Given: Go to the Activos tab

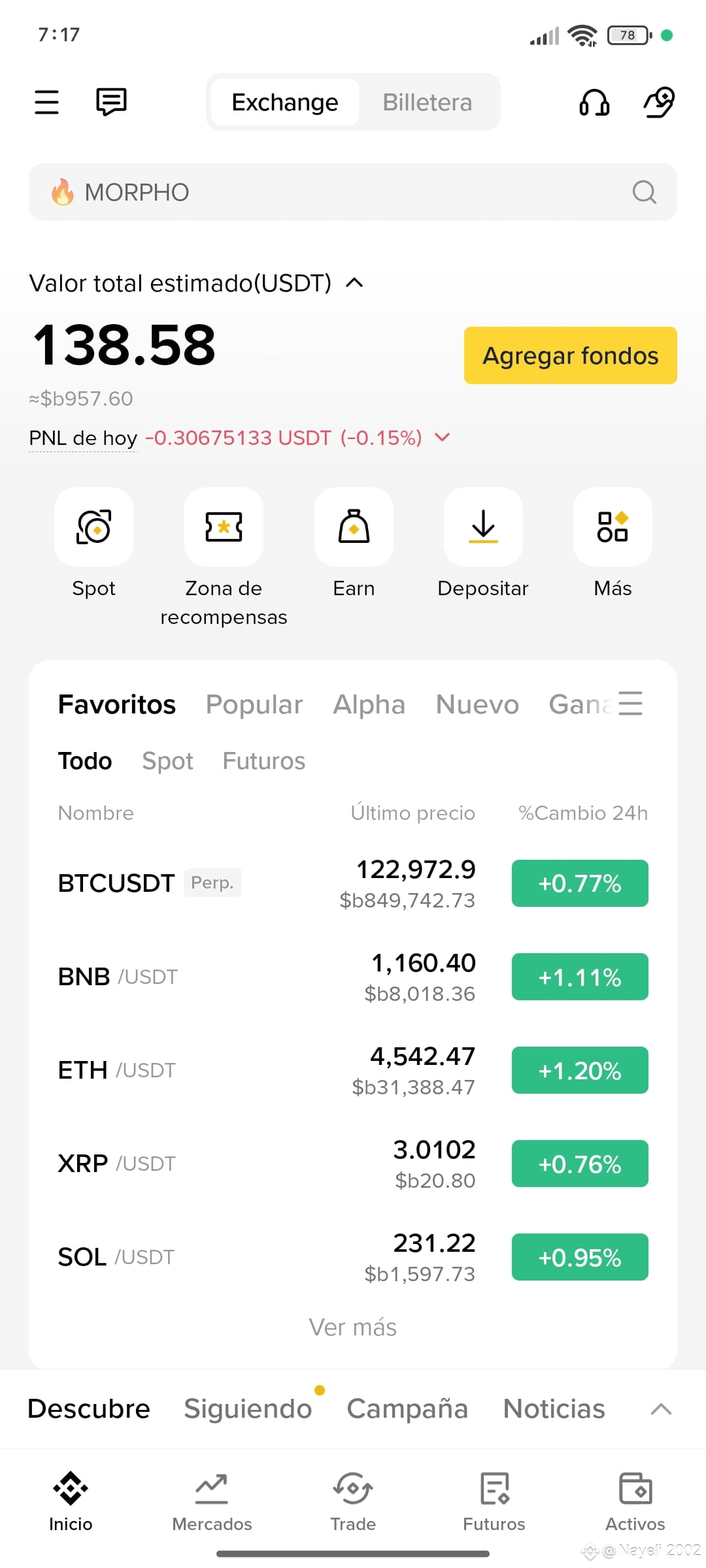Looking at the screenshot, I should (x=635, y=1501).
